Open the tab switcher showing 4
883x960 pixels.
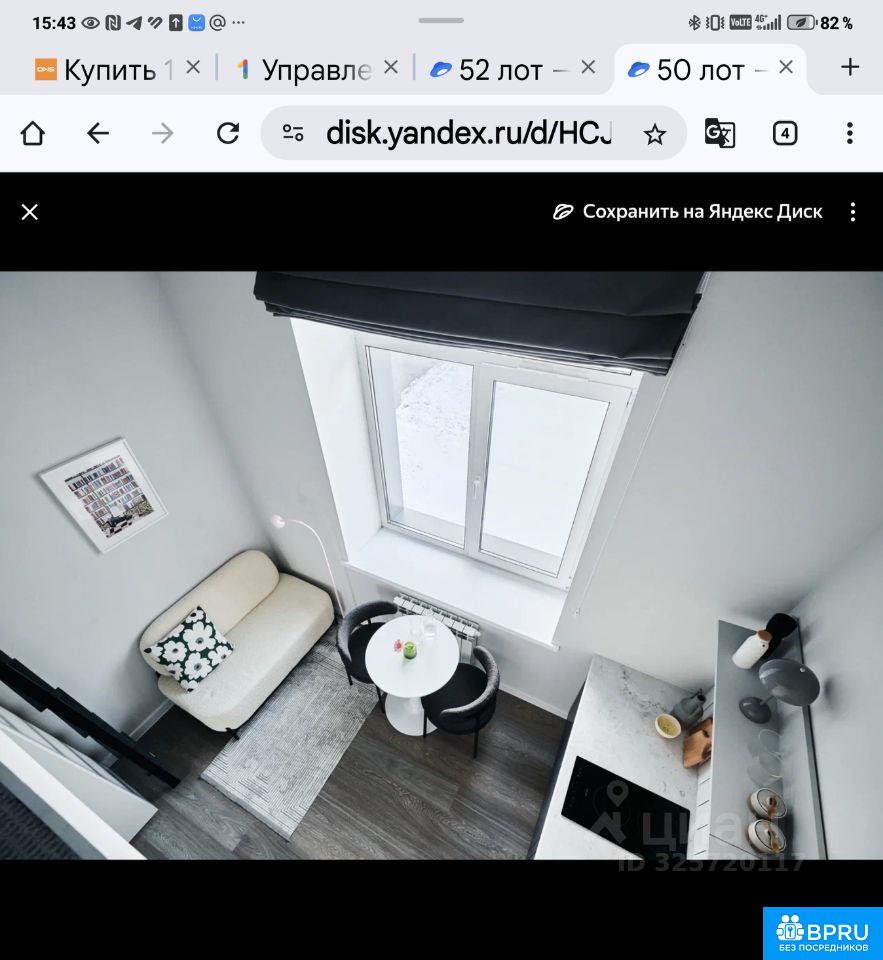[x=785, y=133]
